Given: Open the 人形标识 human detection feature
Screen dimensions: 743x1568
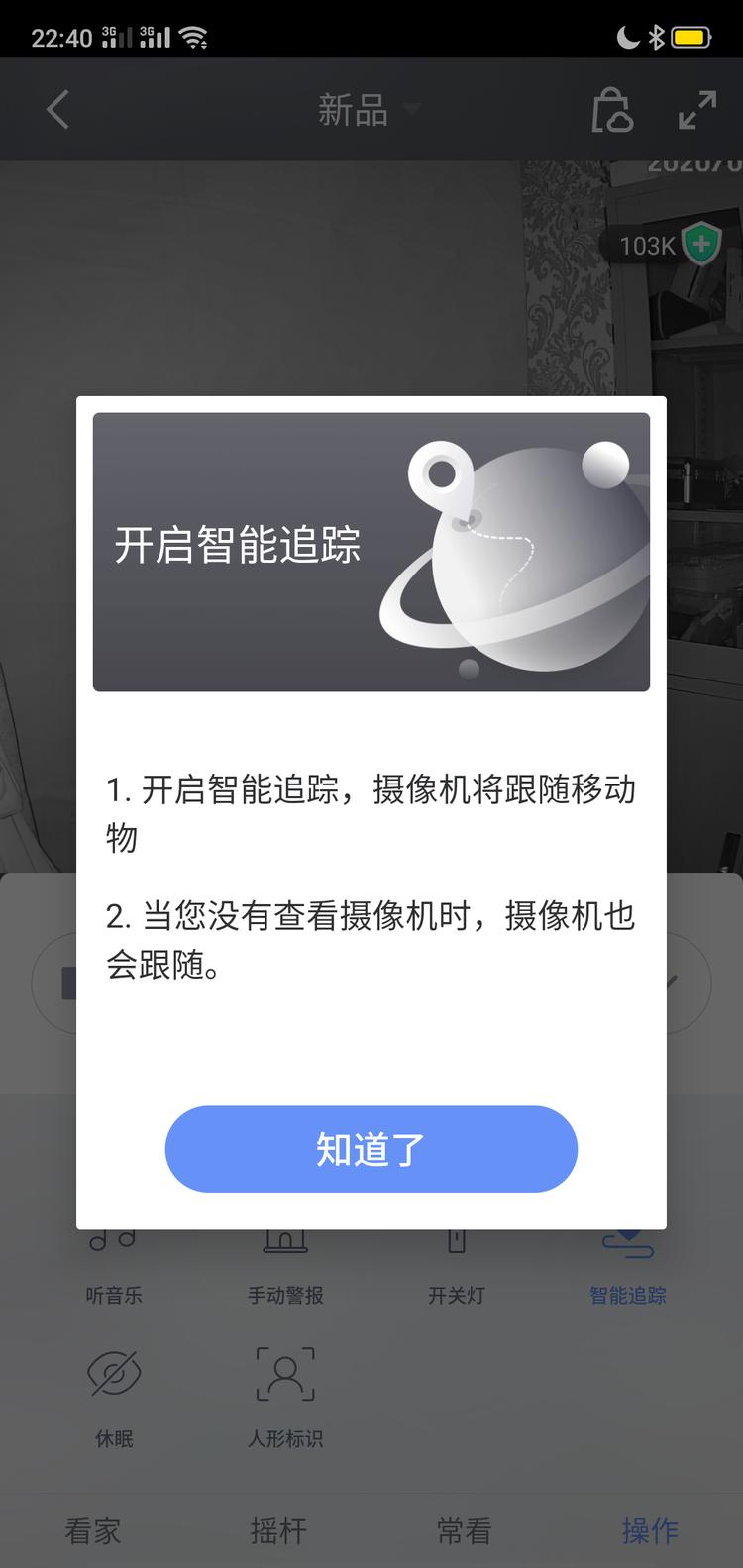Looking at the screenshot, I should [283, 1387].
